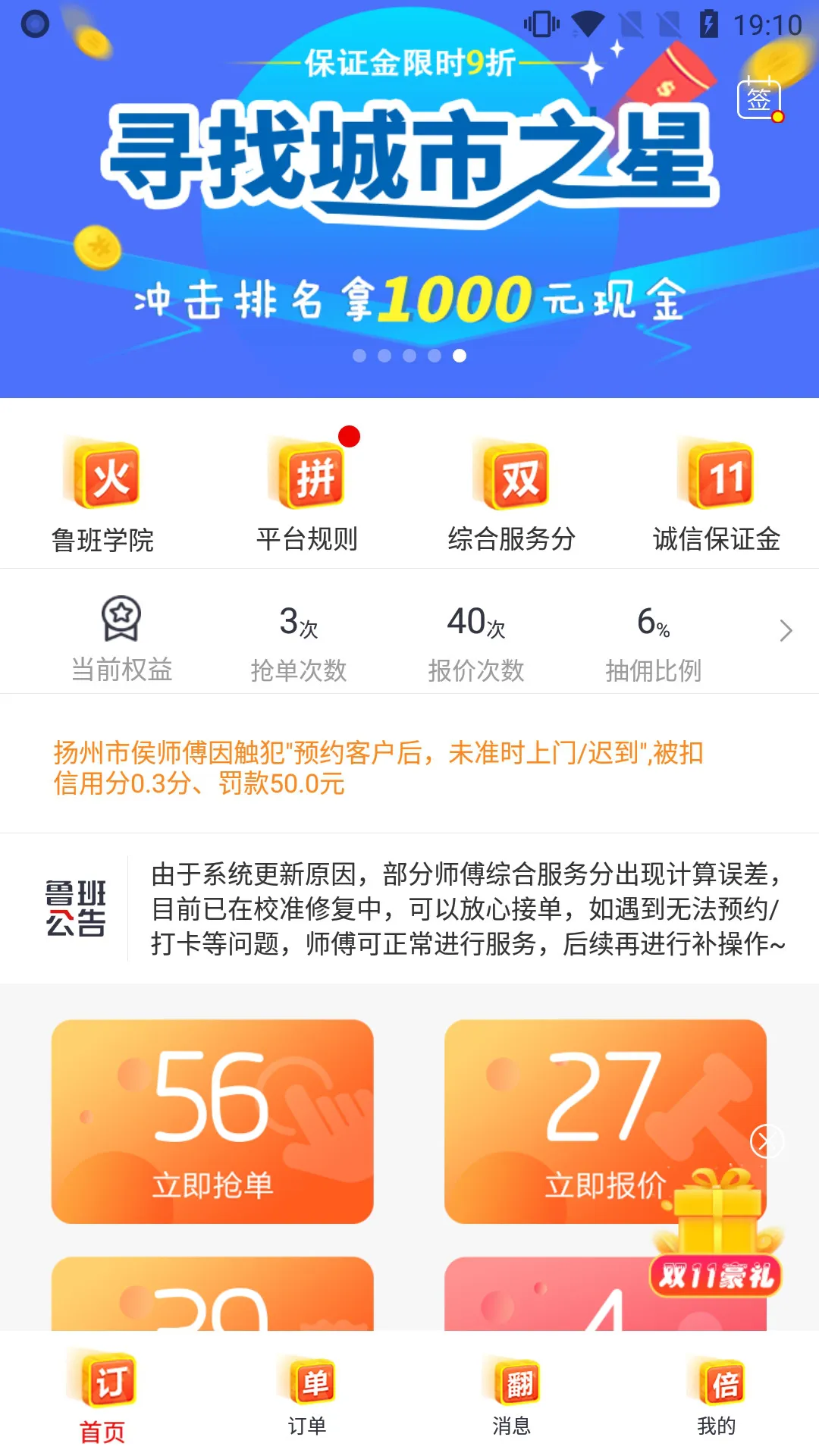
Task: Expand current benefits with the chevron arrow
Action: [x=786, y=631]
